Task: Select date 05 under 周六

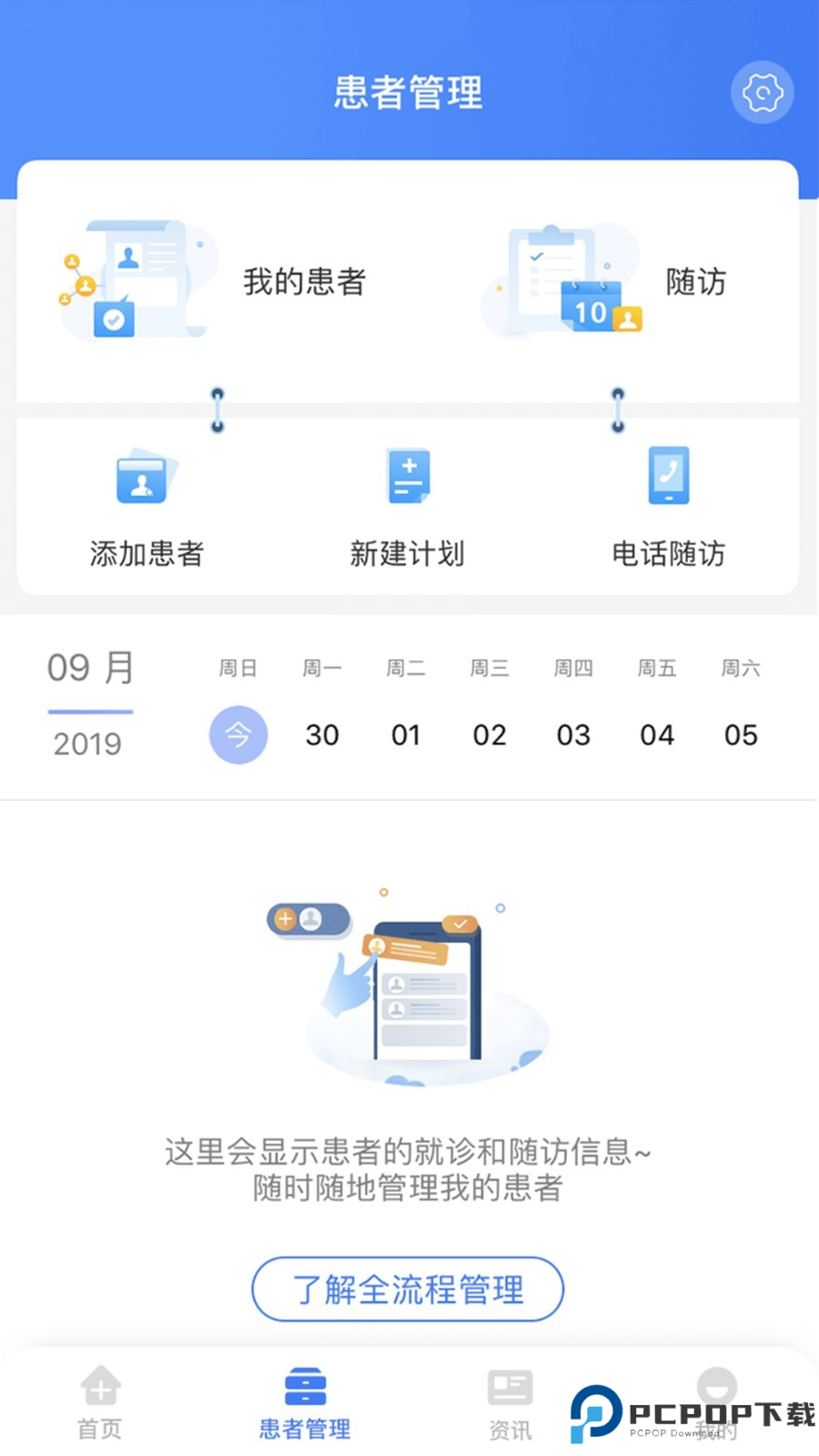Action: pyautogui.click(x=741, y=734)
